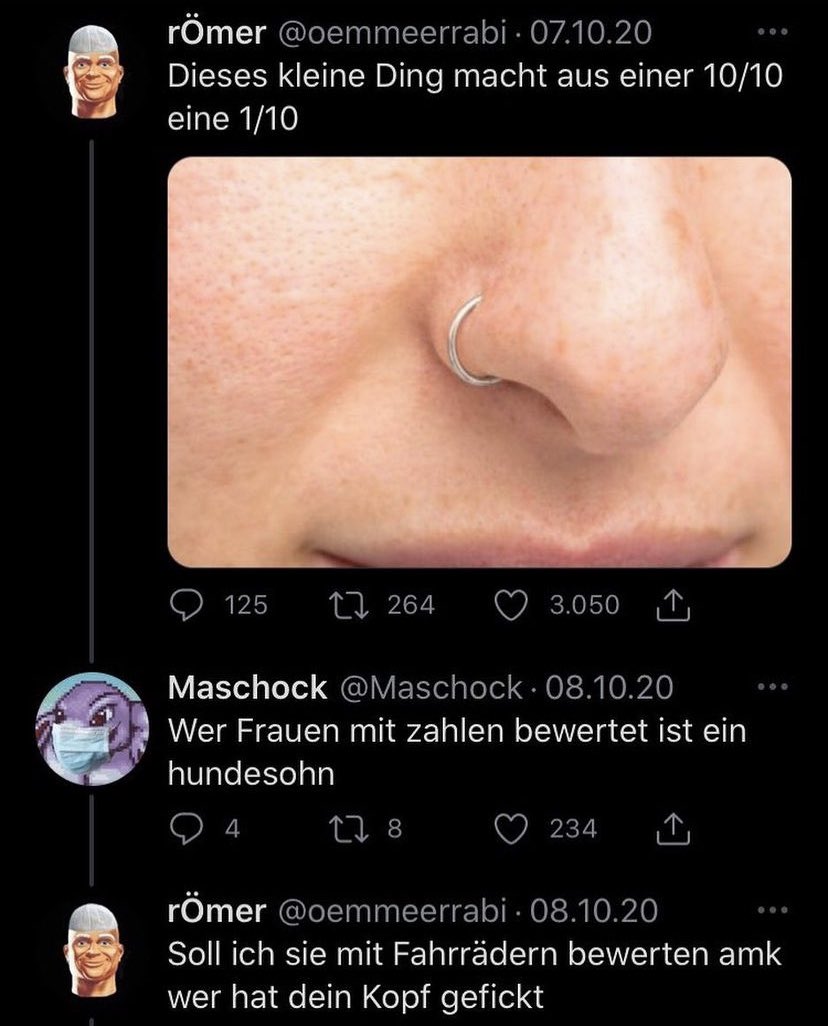Like the tweet with 3.050 likes
Screen dimensions: 828x1026
coord(512,605)
